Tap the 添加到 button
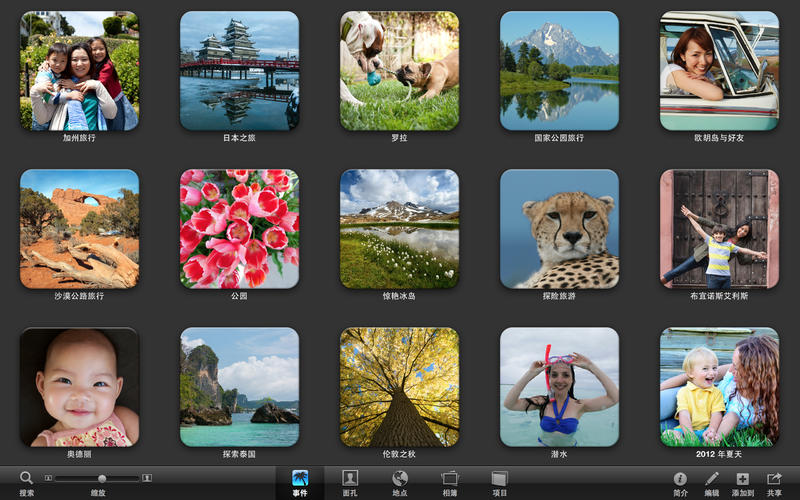This screenshot has height=500, width=800. (x=742, y=481)
